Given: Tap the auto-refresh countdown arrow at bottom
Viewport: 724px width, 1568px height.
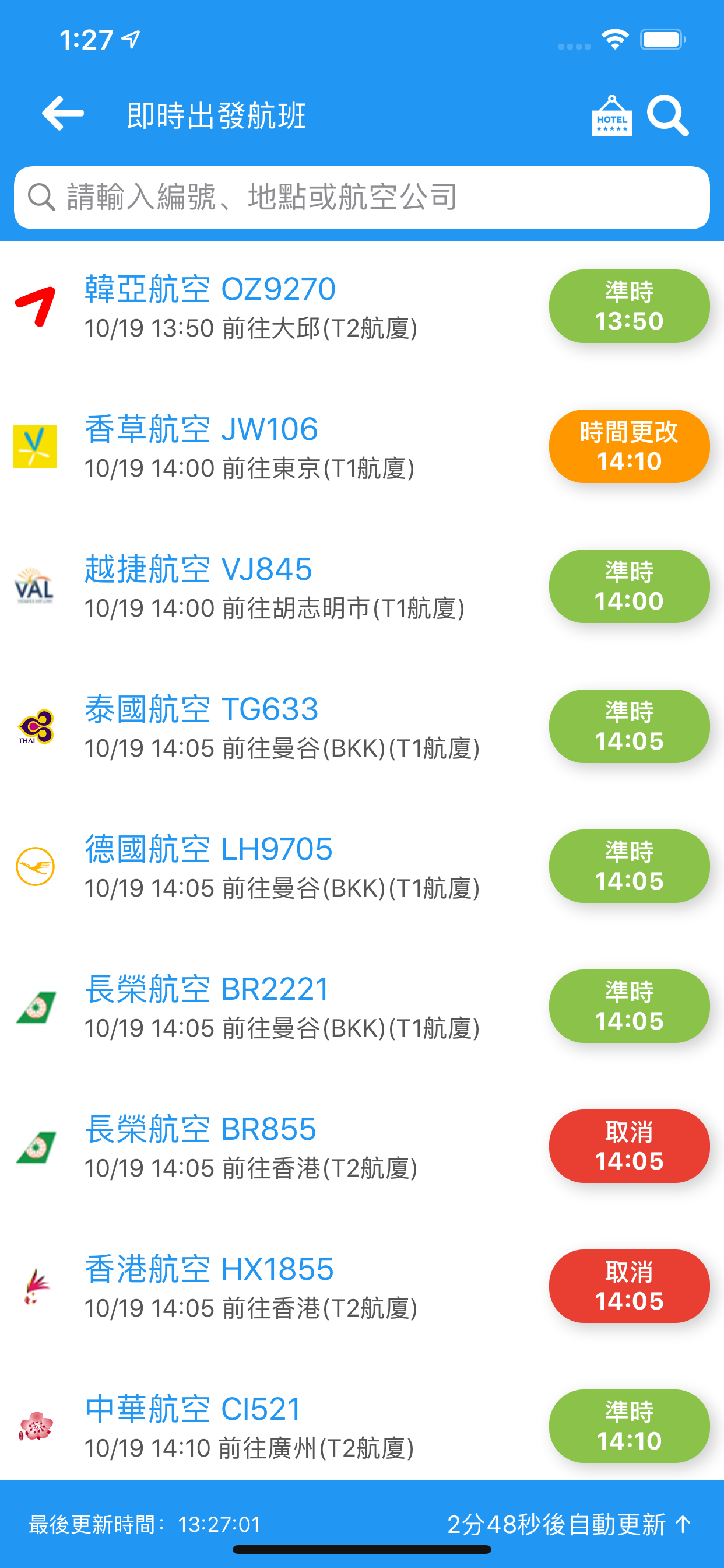Looking at the screenshot, I should click(x=683, y=1524).
